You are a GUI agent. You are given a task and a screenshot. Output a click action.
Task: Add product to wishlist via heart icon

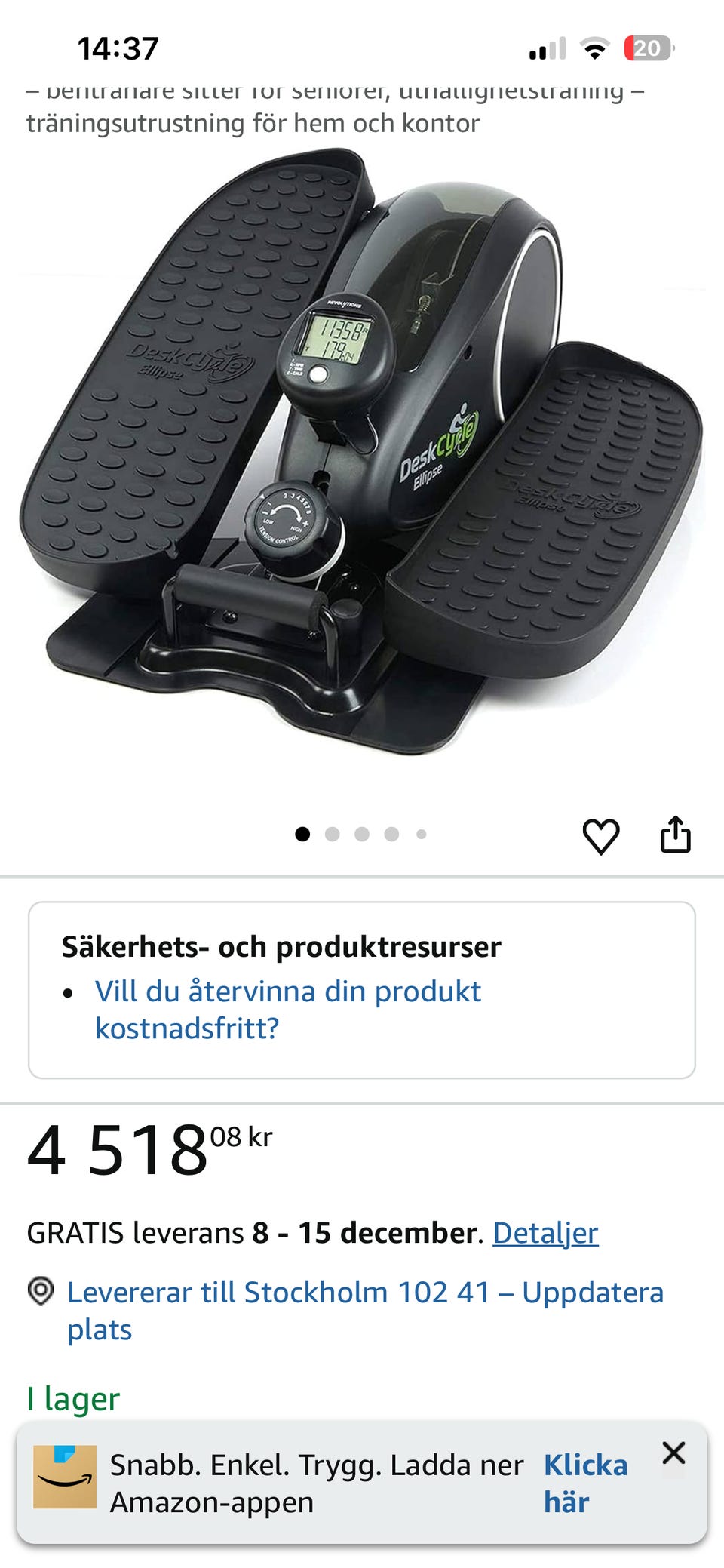pyautogui.click(x=602, y=836)
